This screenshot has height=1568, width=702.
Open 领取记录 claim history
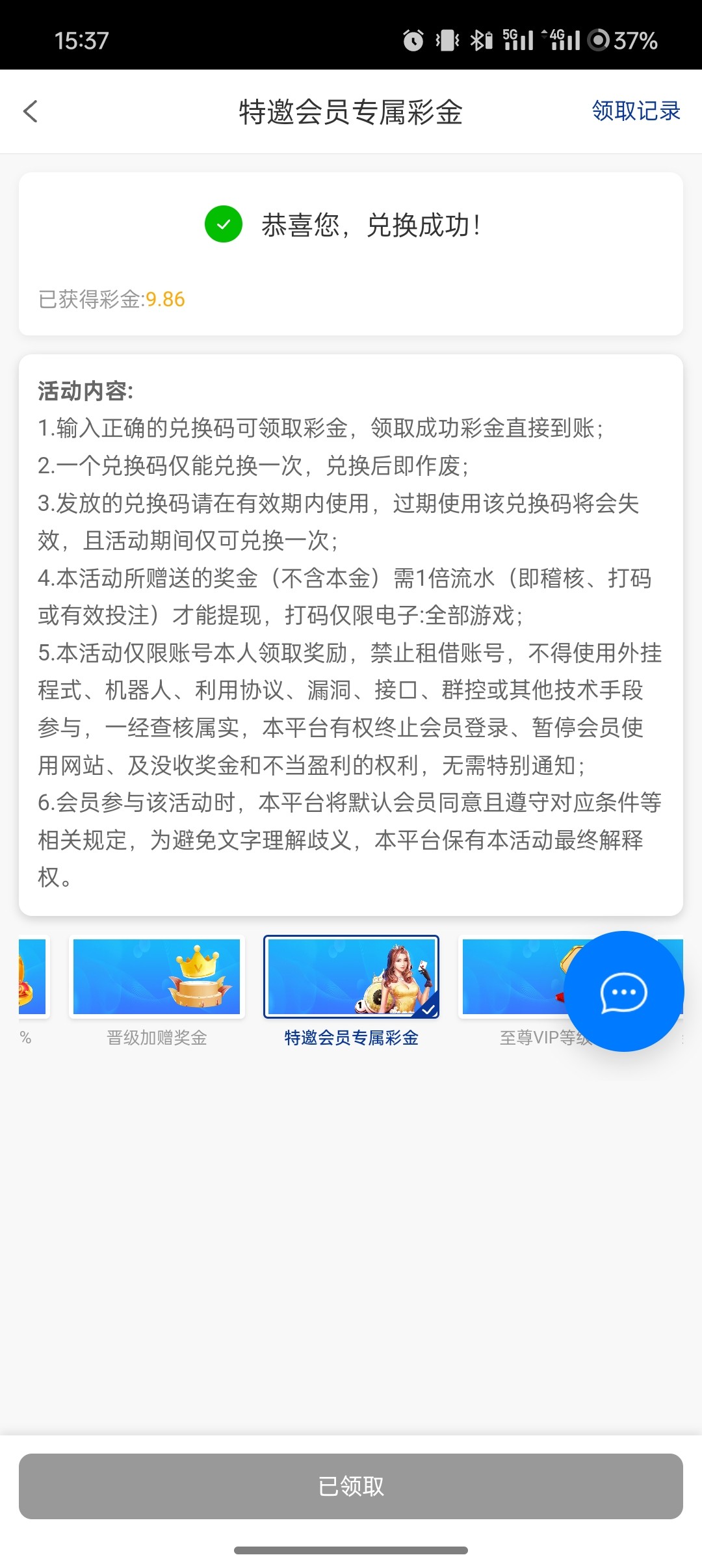(x=635, y=111)
